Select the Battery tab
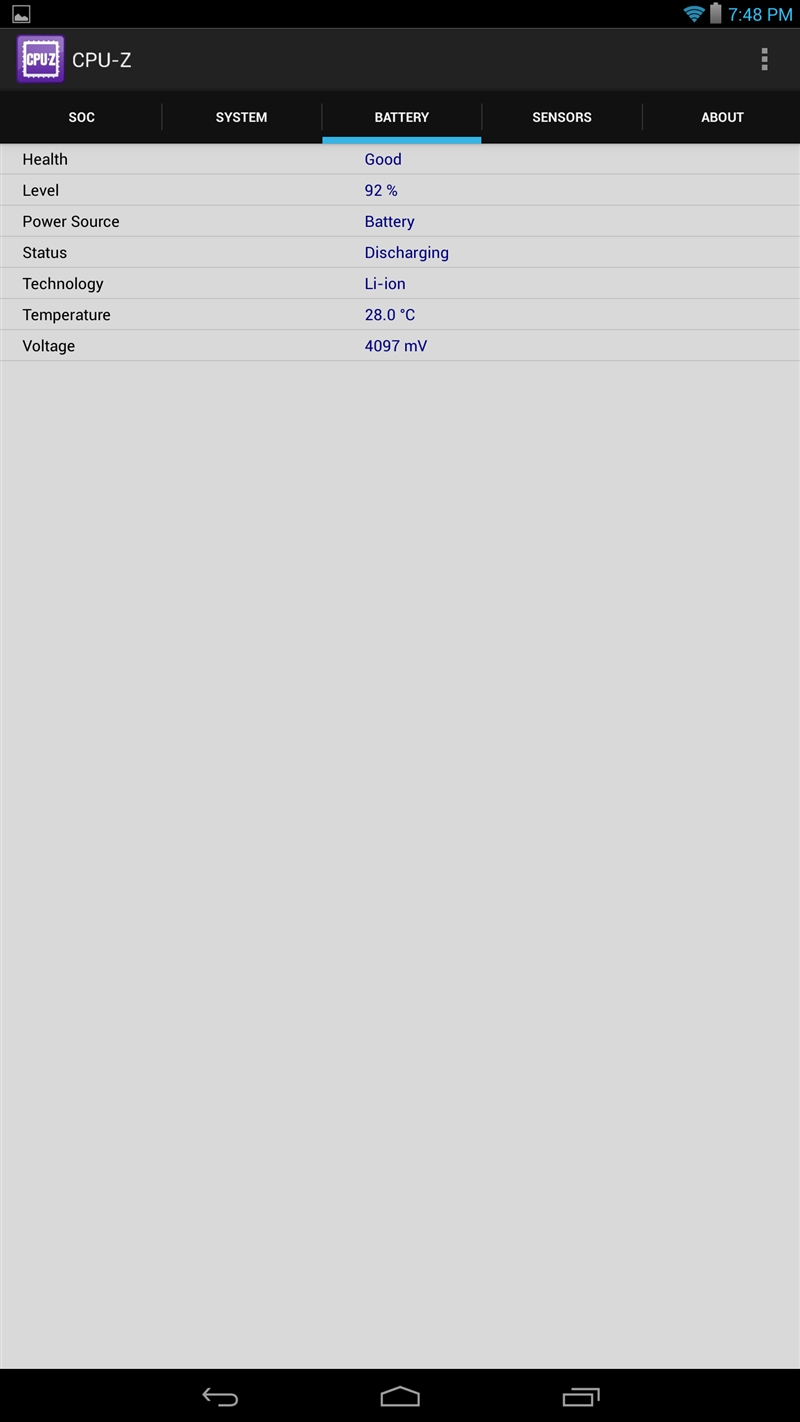This screenshot has height=1422, width=800. [401, 117]
